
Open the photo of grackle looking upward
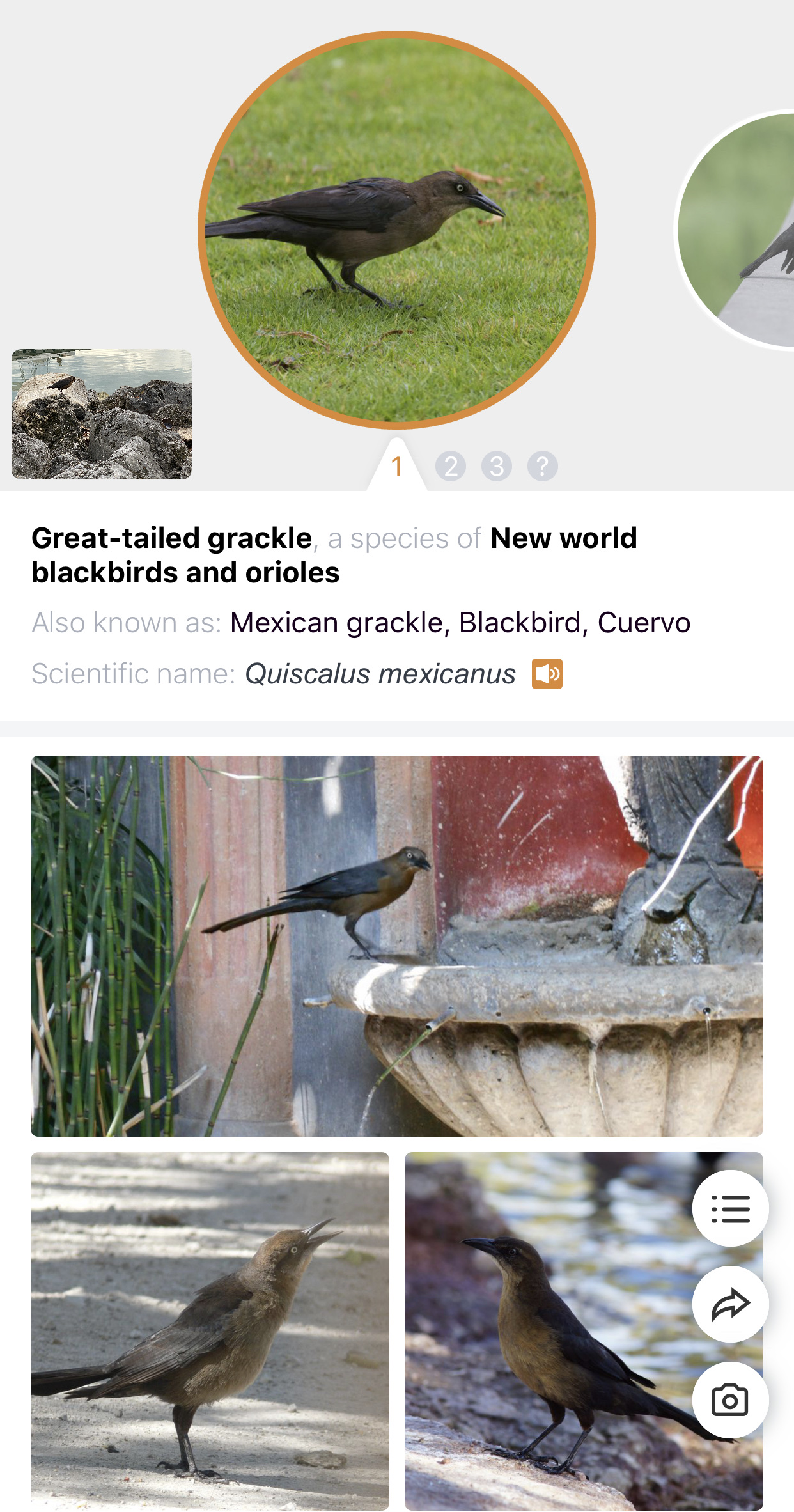(210, 1330)
